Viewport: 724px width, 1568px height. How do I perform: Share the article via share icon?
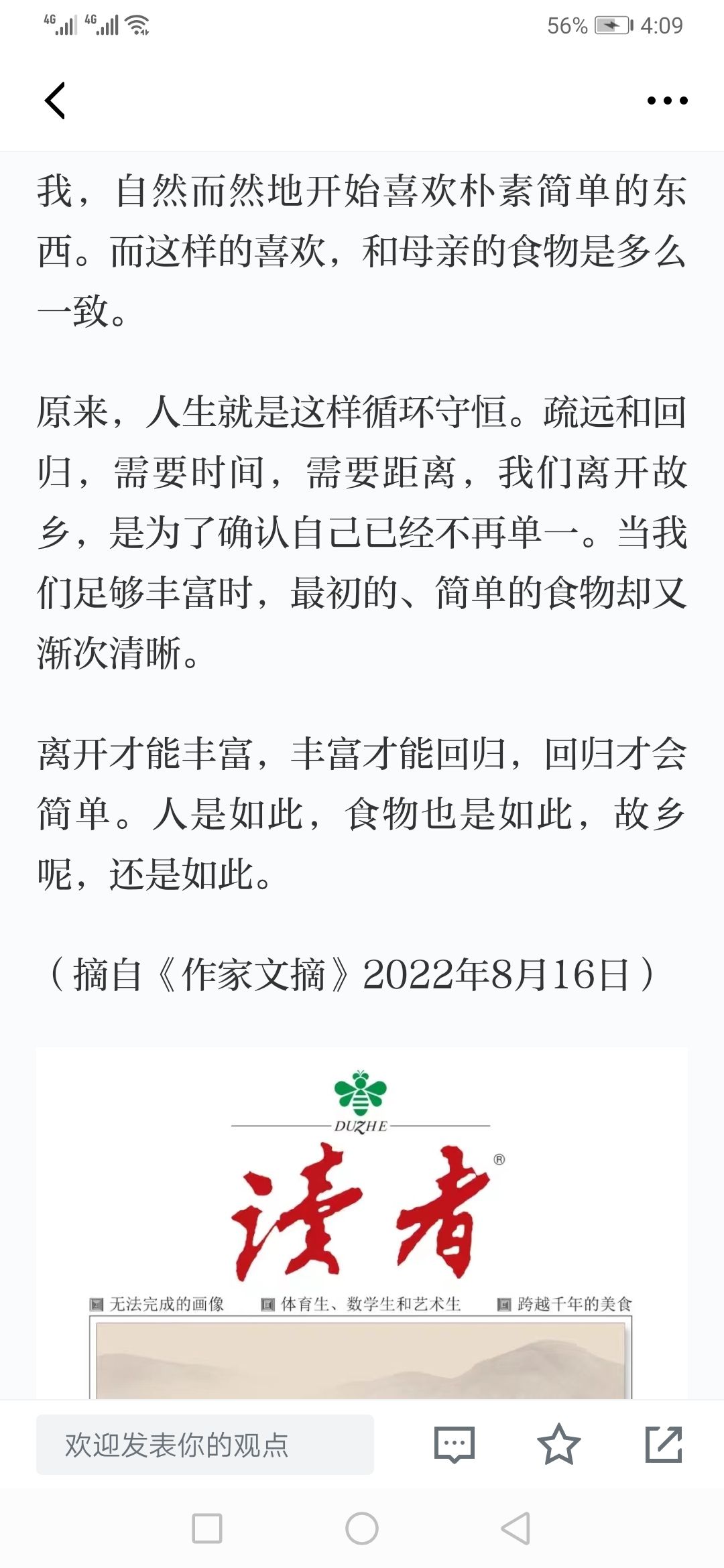pyautogui.click(x=664, y=1444)
